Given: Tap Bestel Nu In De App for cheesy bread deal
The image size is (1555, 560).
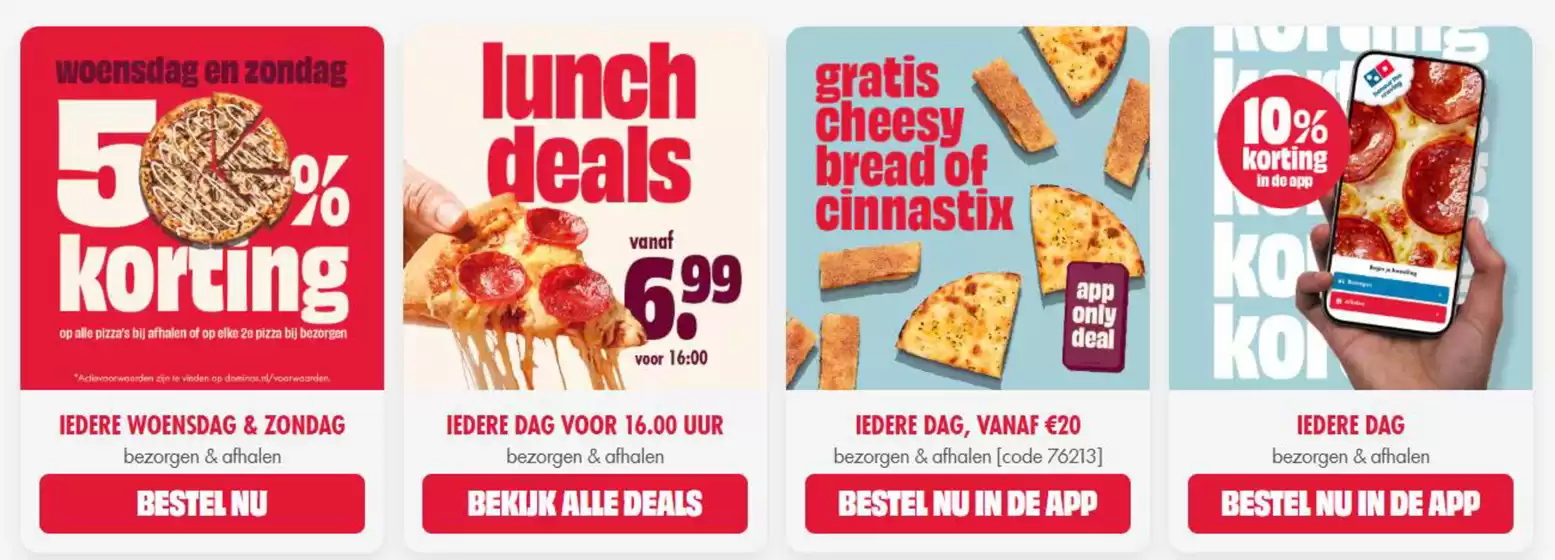Looking at the screenshot, I should (967, 503).
